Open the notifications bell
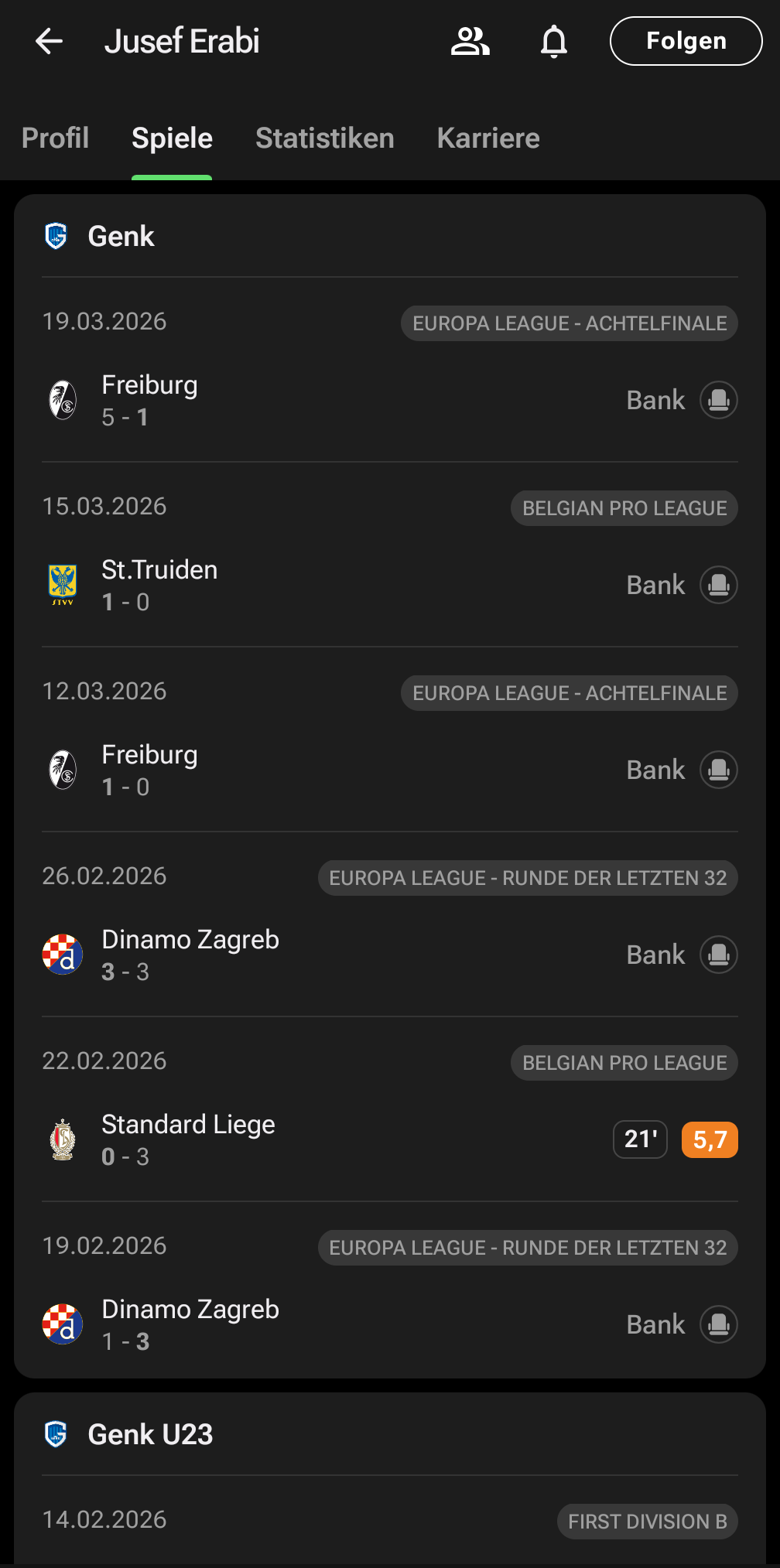780x1568 pixels. (554, 41)
